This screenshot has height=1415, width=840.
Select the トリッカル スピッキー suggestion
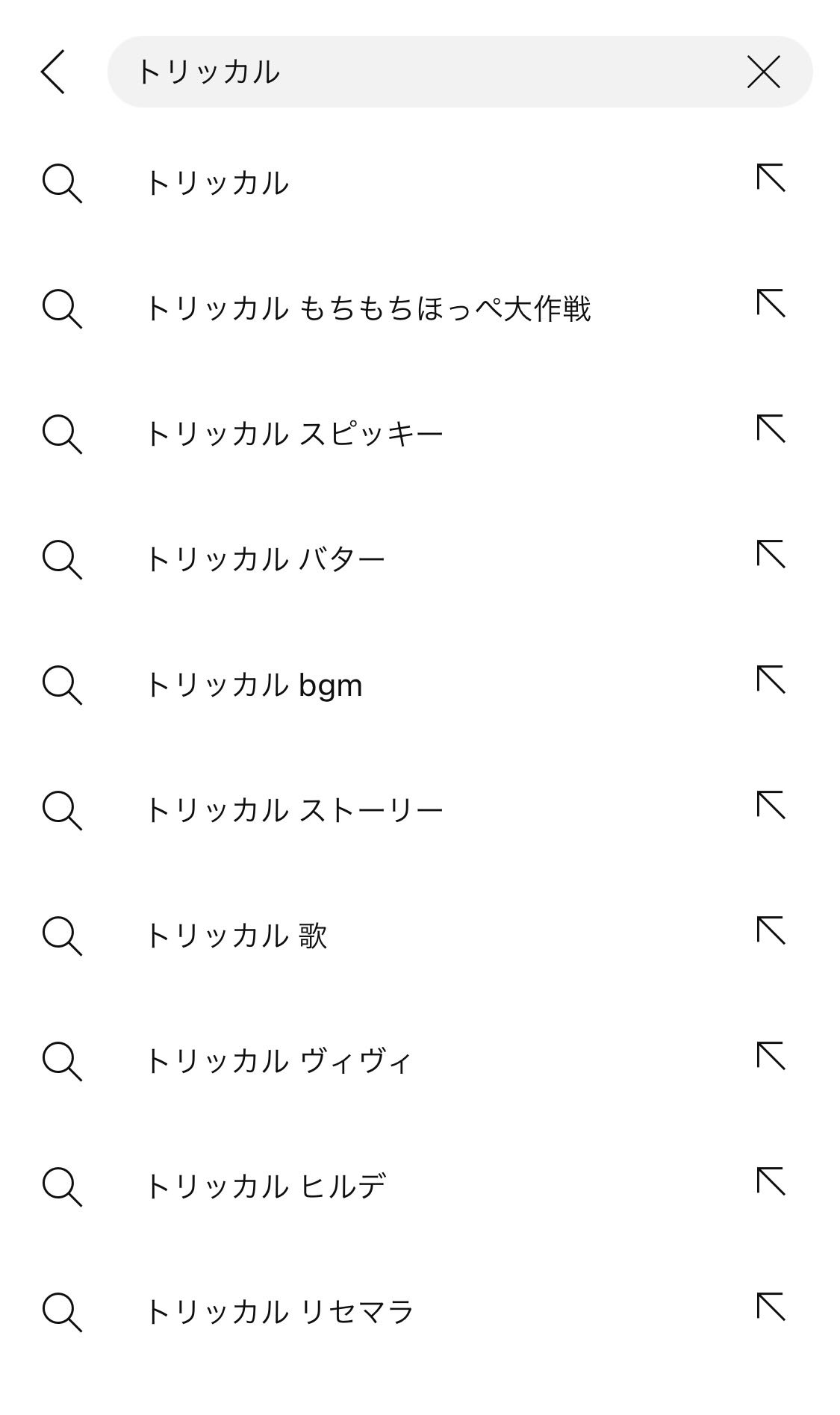pyautogui.click(x=293, y=434)
